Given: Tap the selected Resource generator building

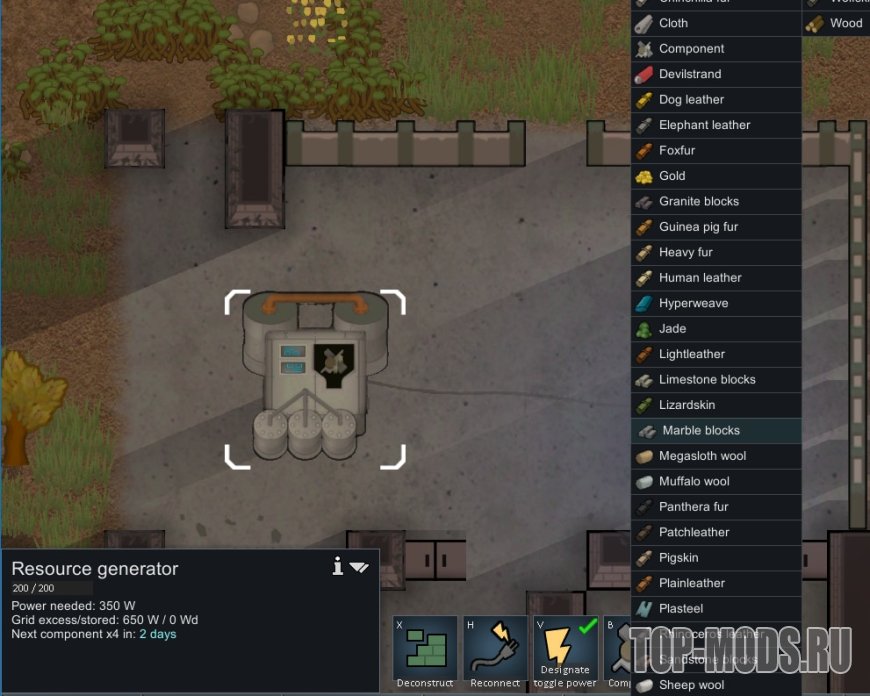Looking at the screenshot, I should pos(314,380).
